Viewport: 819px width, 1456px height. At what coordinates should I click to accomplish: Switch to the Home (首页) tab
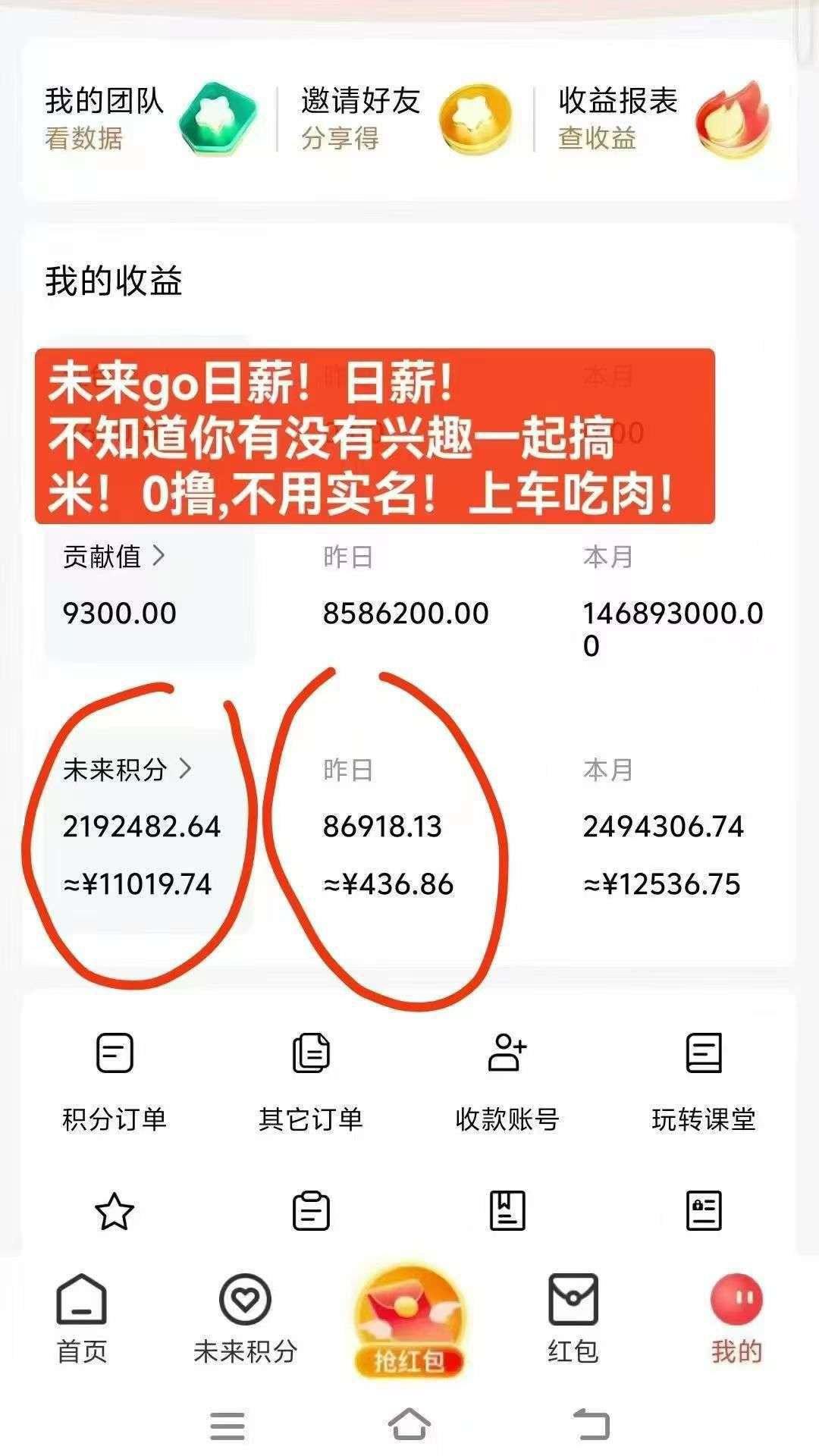(82, 1319)
